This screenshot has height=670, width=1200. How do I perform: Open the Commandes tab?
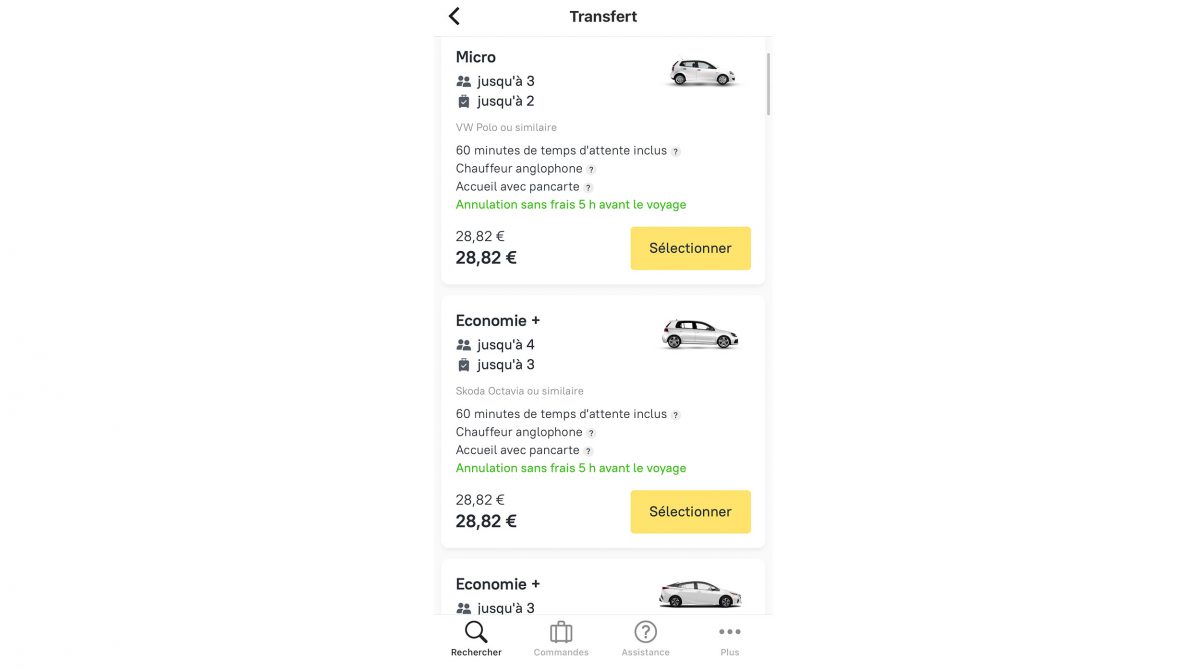tap(561, 638)
